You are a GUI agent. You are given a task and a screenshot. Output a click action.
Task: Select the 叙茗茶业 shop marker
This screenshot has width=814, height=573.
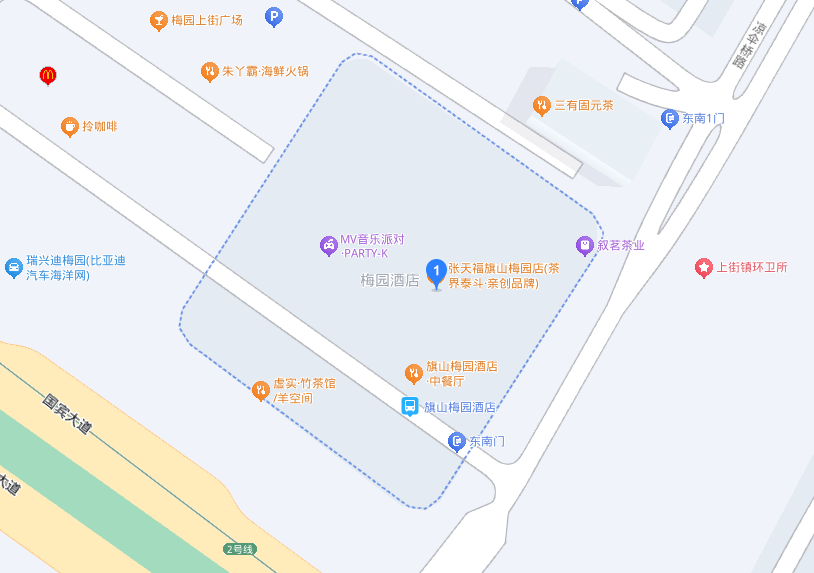pos(585,245)
